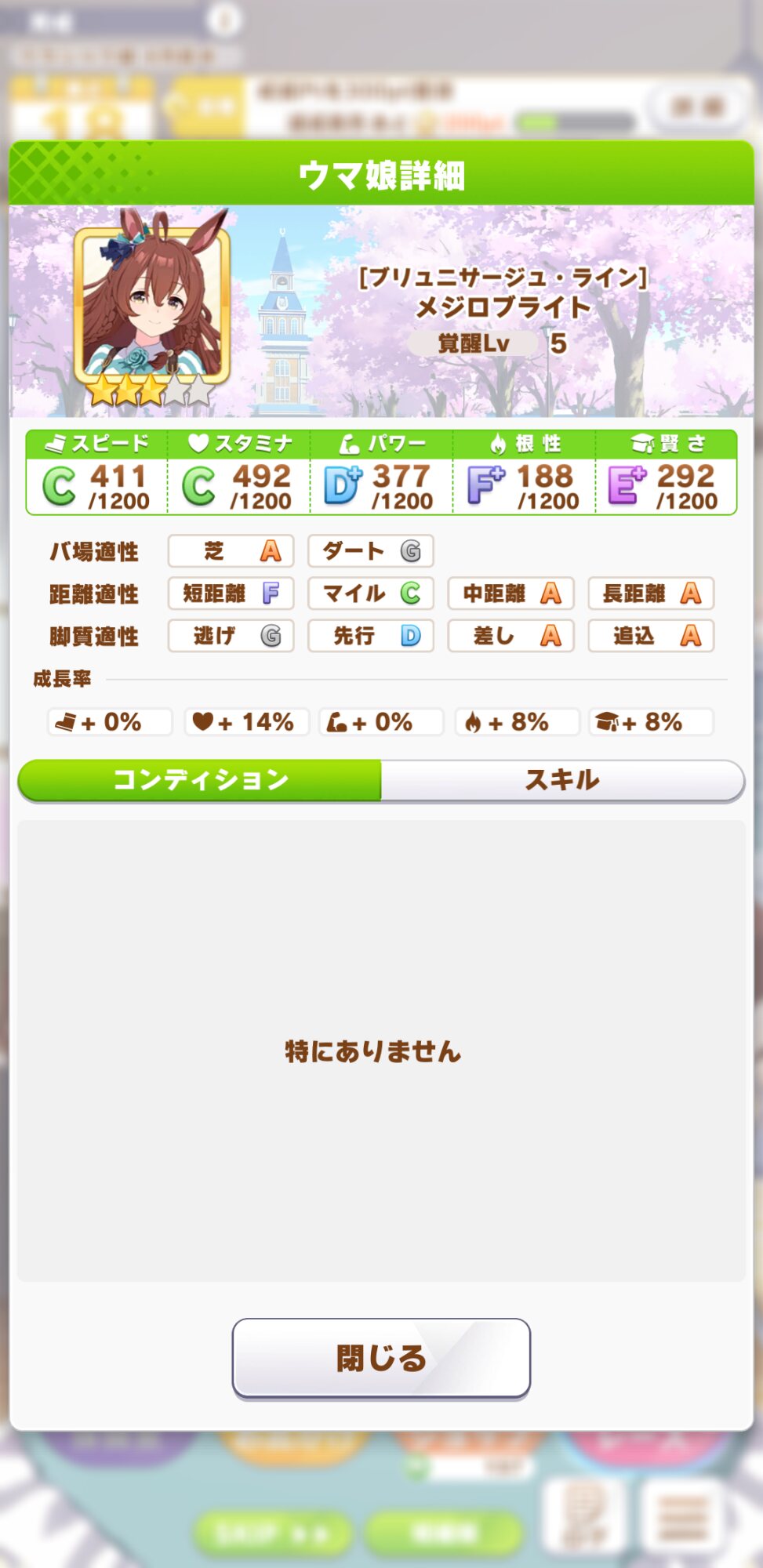Screen dimensions: 763x1568
Task: Close the dialog with 閉じる button
Action: pos(381,1359)
